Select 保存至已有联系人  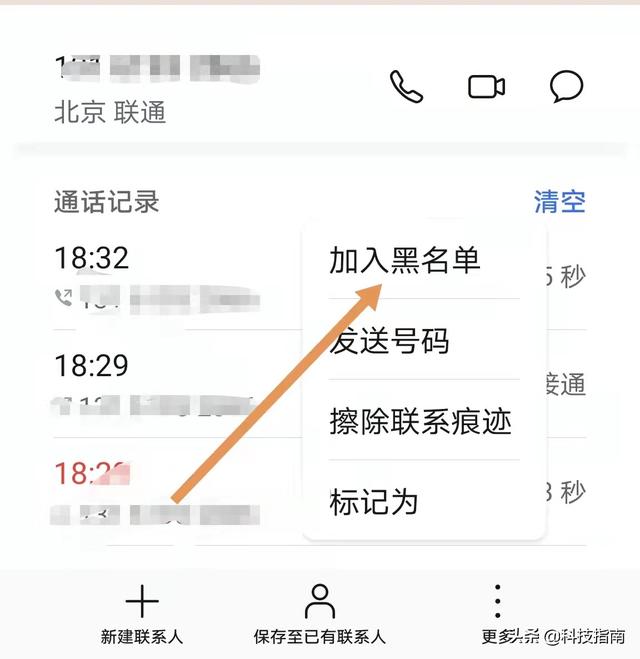(319, 614)
